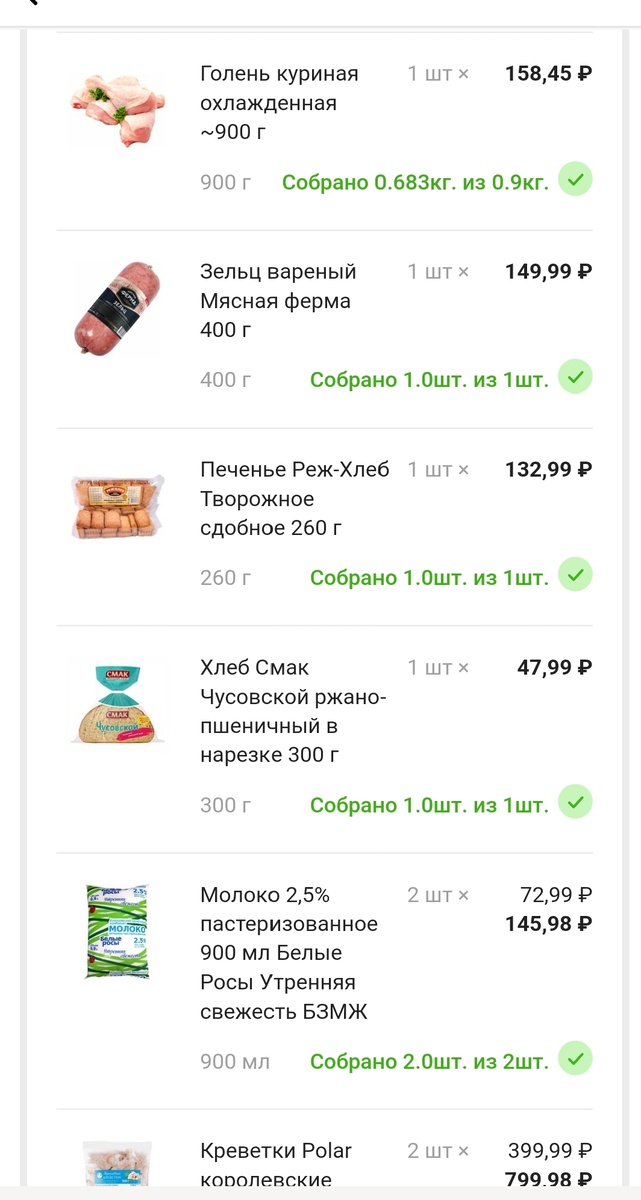
Task: Select the Печенье Реж-Хлеб Творожное row
Action: coord(294,499)
